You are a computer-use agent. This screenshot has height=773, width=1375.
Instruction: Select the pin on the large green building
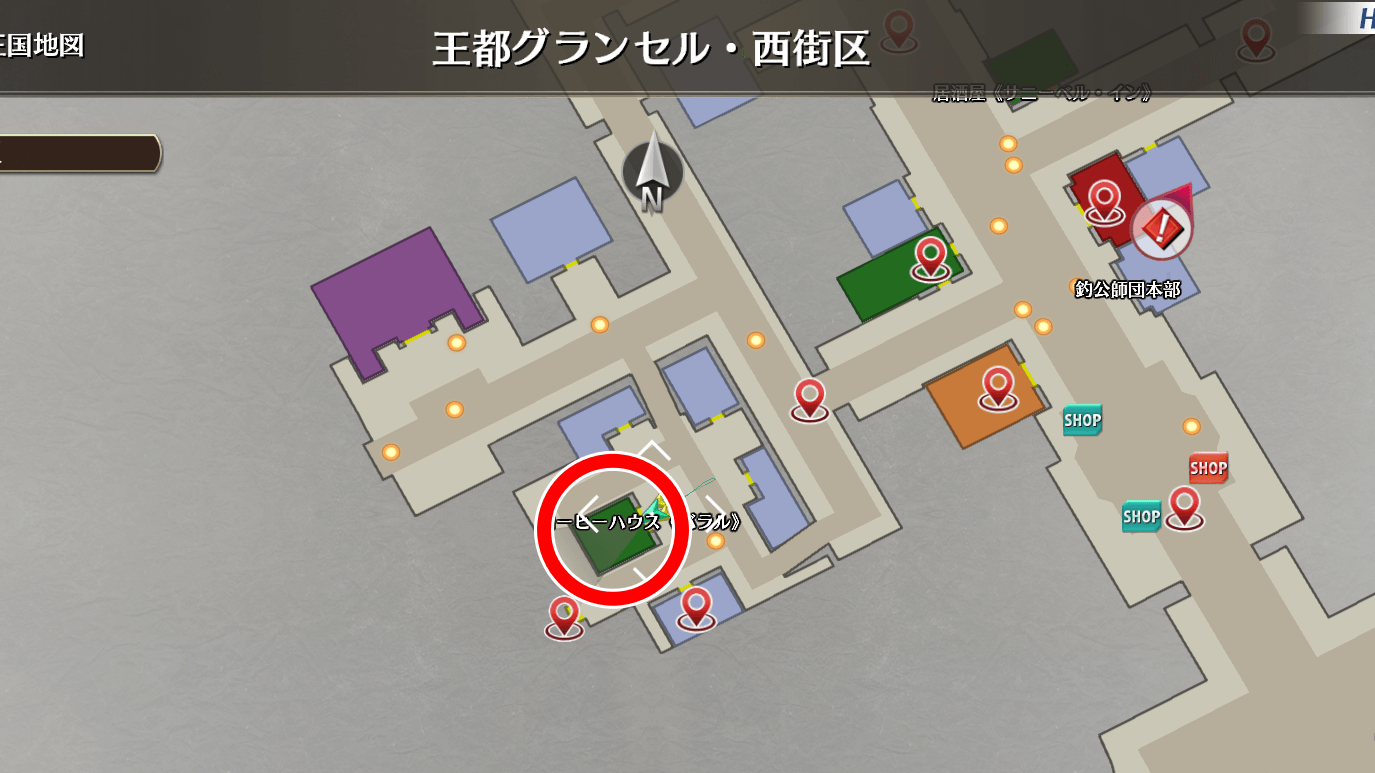(x=930, y=256)
